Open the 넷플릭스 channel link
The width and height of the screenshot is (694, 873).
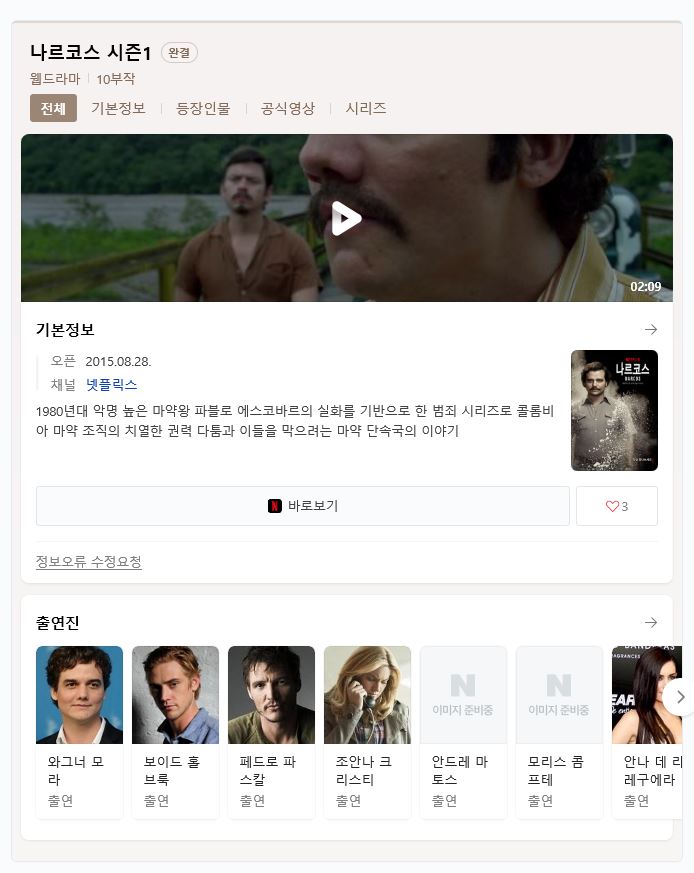click(111, 384)
